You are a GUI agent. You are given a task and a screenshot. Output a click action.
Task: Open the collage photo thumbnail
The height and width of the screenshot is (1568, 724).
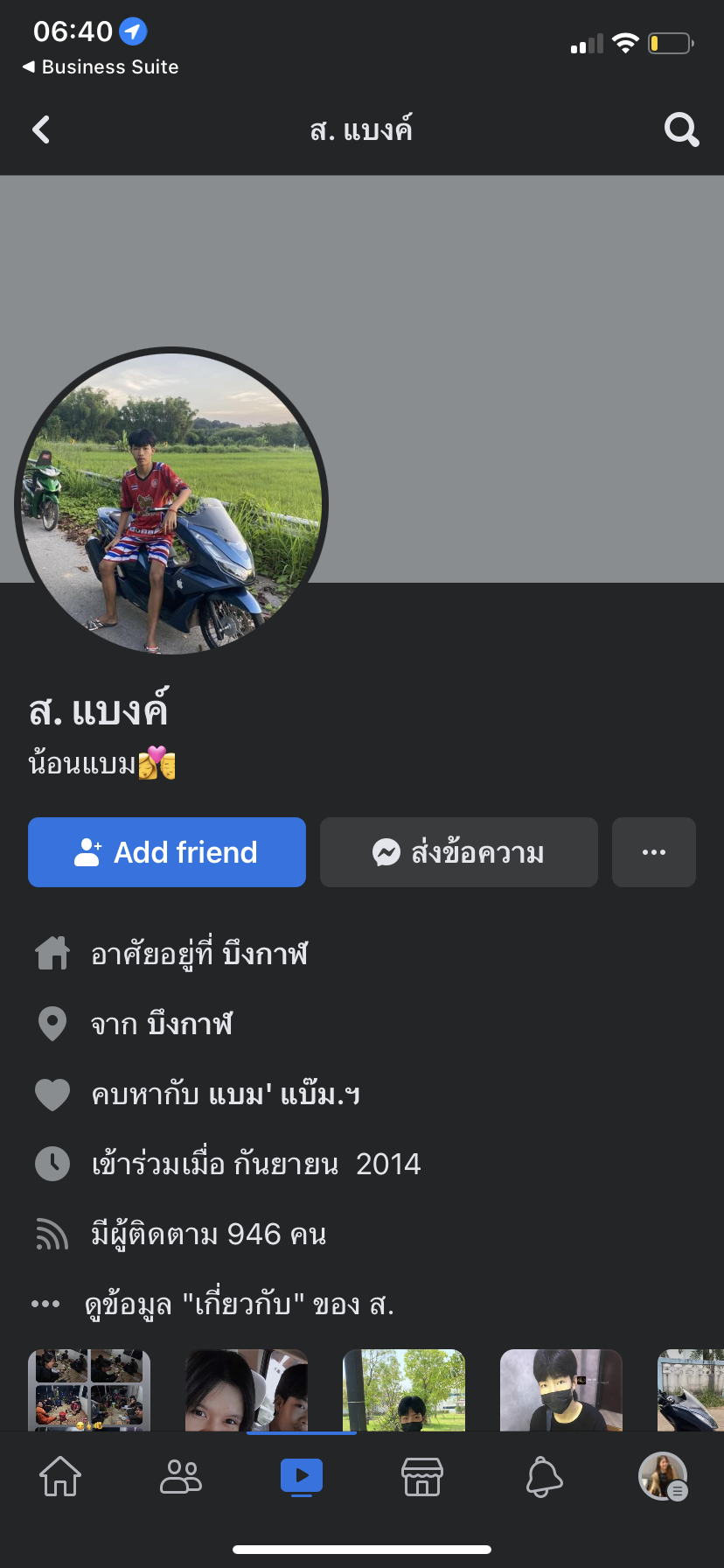pyautogui.click(x=89, y=1389)
